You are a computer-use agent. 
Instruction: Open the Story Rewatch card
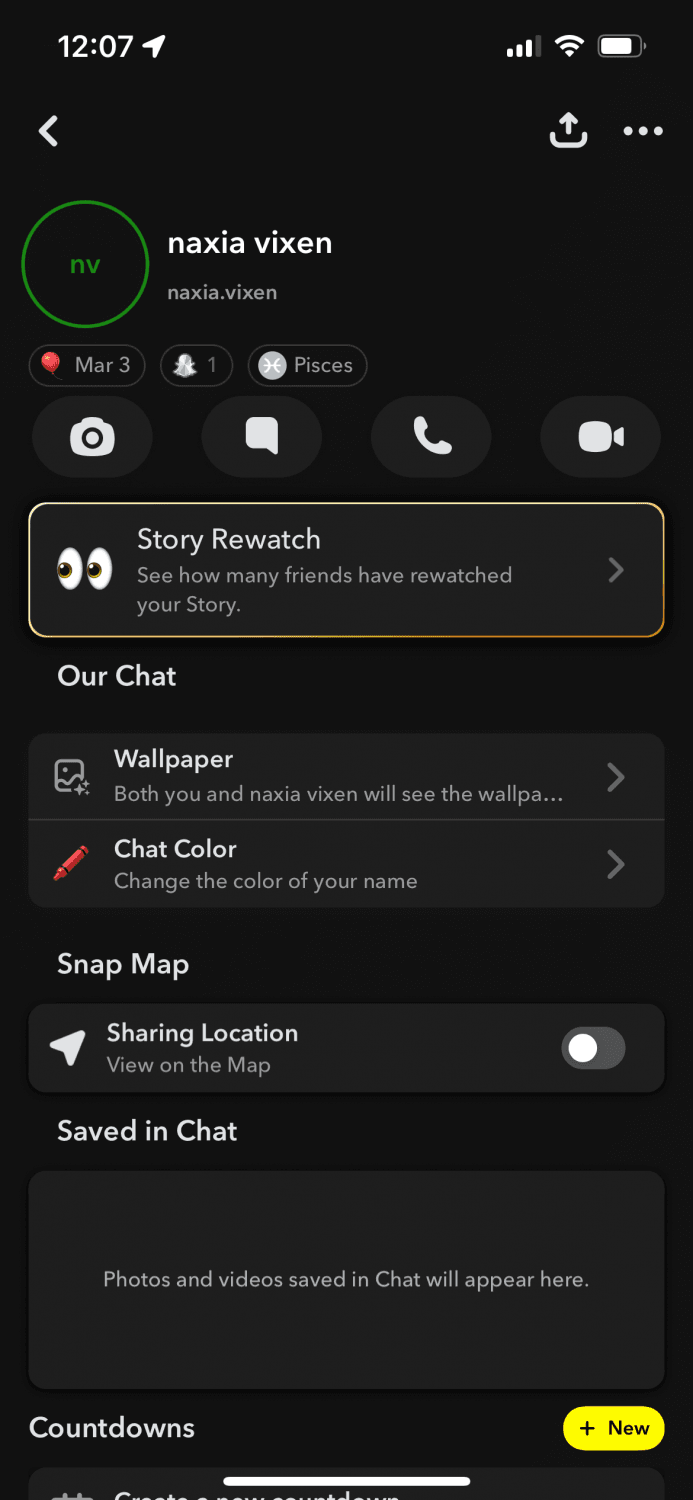(x=346, y=570)
